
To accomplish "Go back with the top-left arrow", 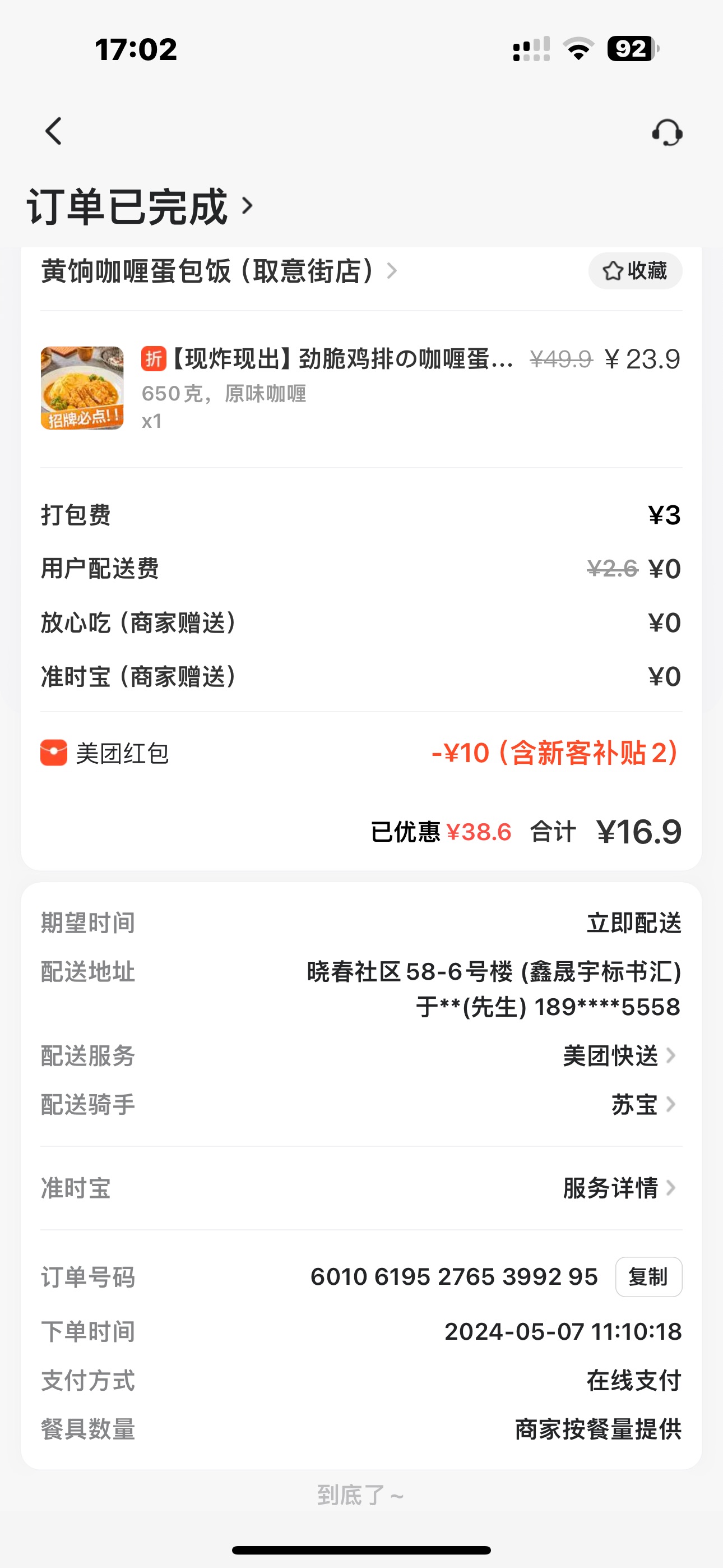I will 54,131.
